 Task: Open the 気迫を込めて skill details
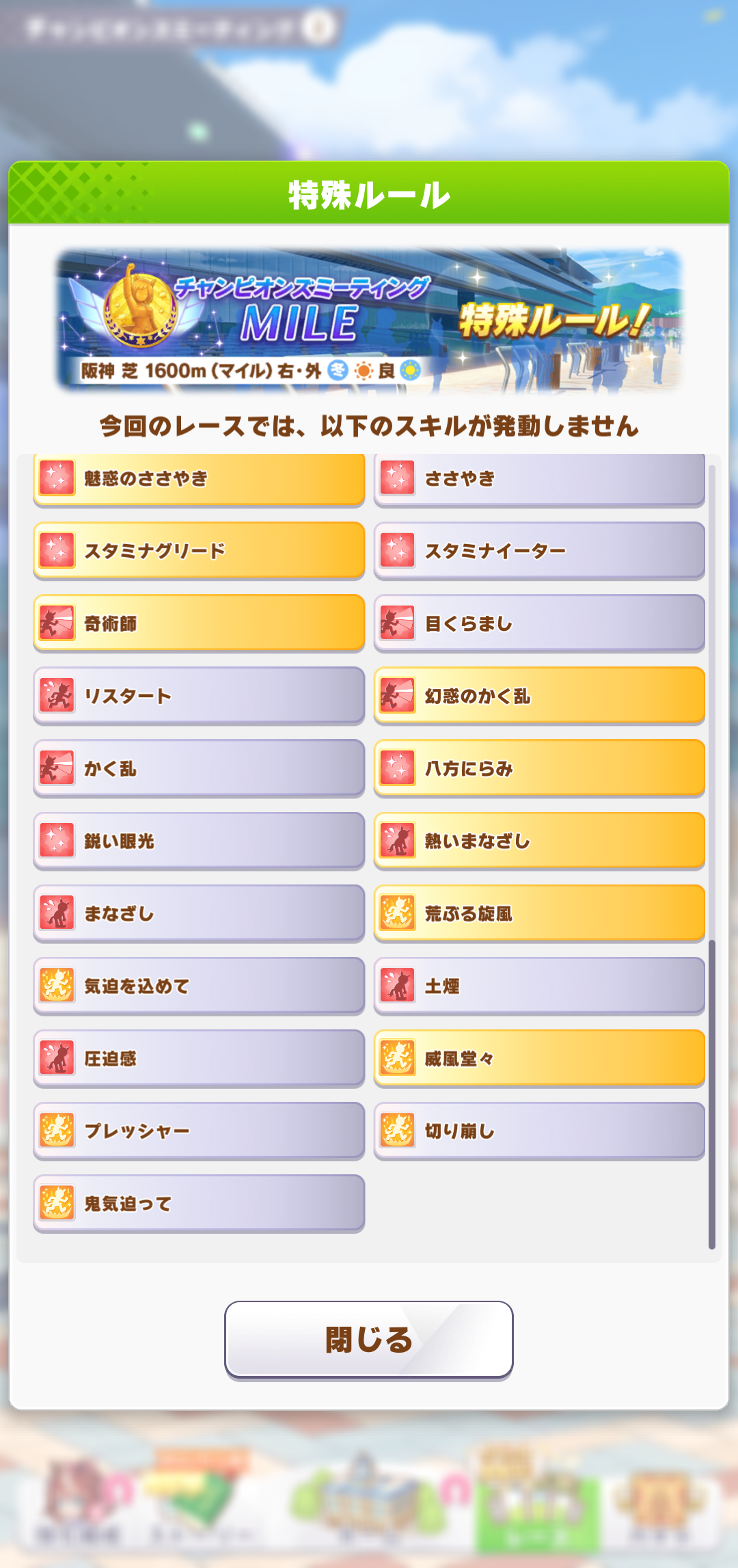click(x=198, y=986)
